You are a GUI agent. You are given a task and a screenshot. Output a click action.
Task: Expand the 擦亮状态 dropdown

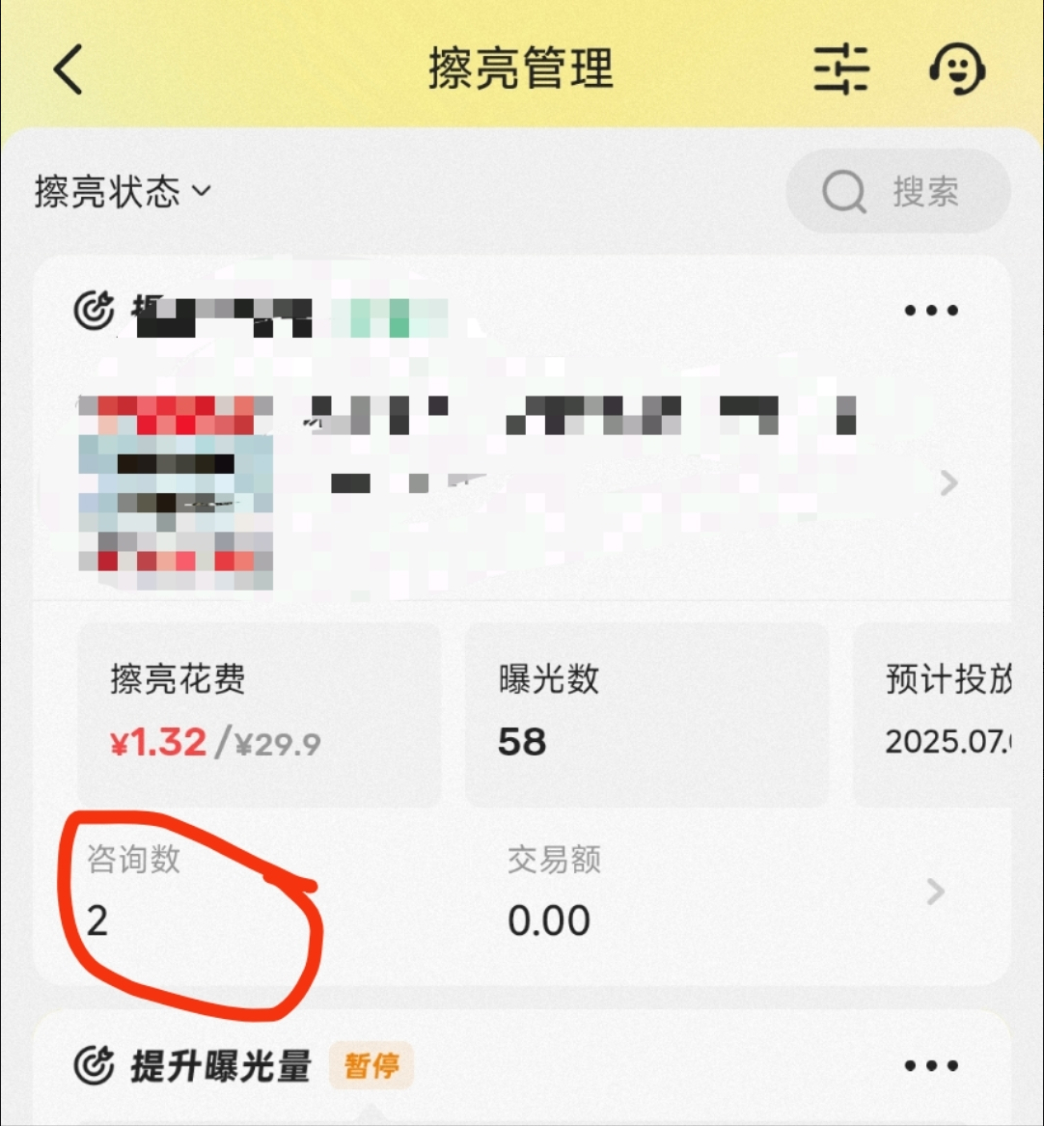pyautogui.click(x=123, y=191)
